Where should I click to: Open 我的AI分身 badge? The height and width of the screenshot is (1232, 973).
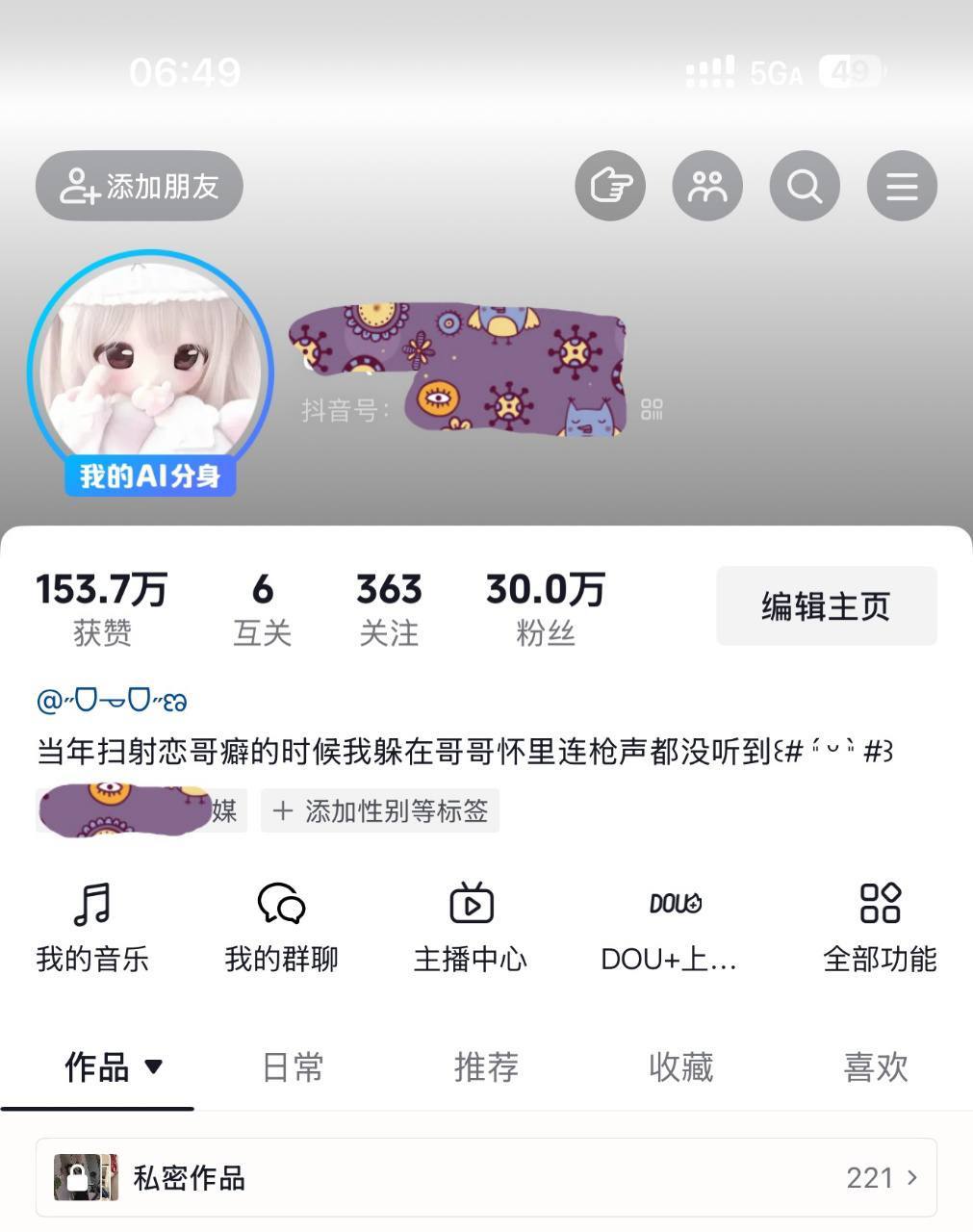(x=150, y=476)
